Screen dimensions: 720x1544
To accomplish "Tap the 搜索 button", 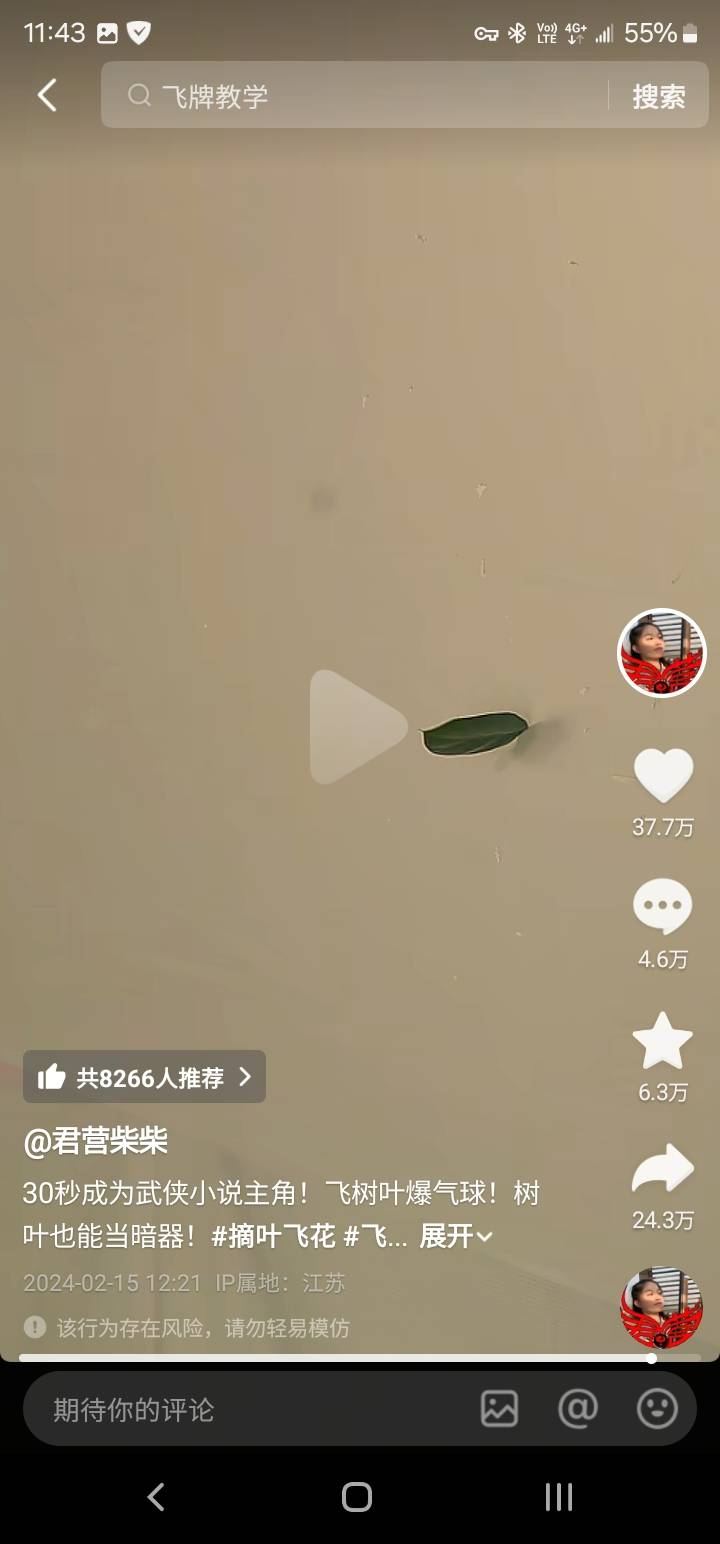I will [658, 96].
